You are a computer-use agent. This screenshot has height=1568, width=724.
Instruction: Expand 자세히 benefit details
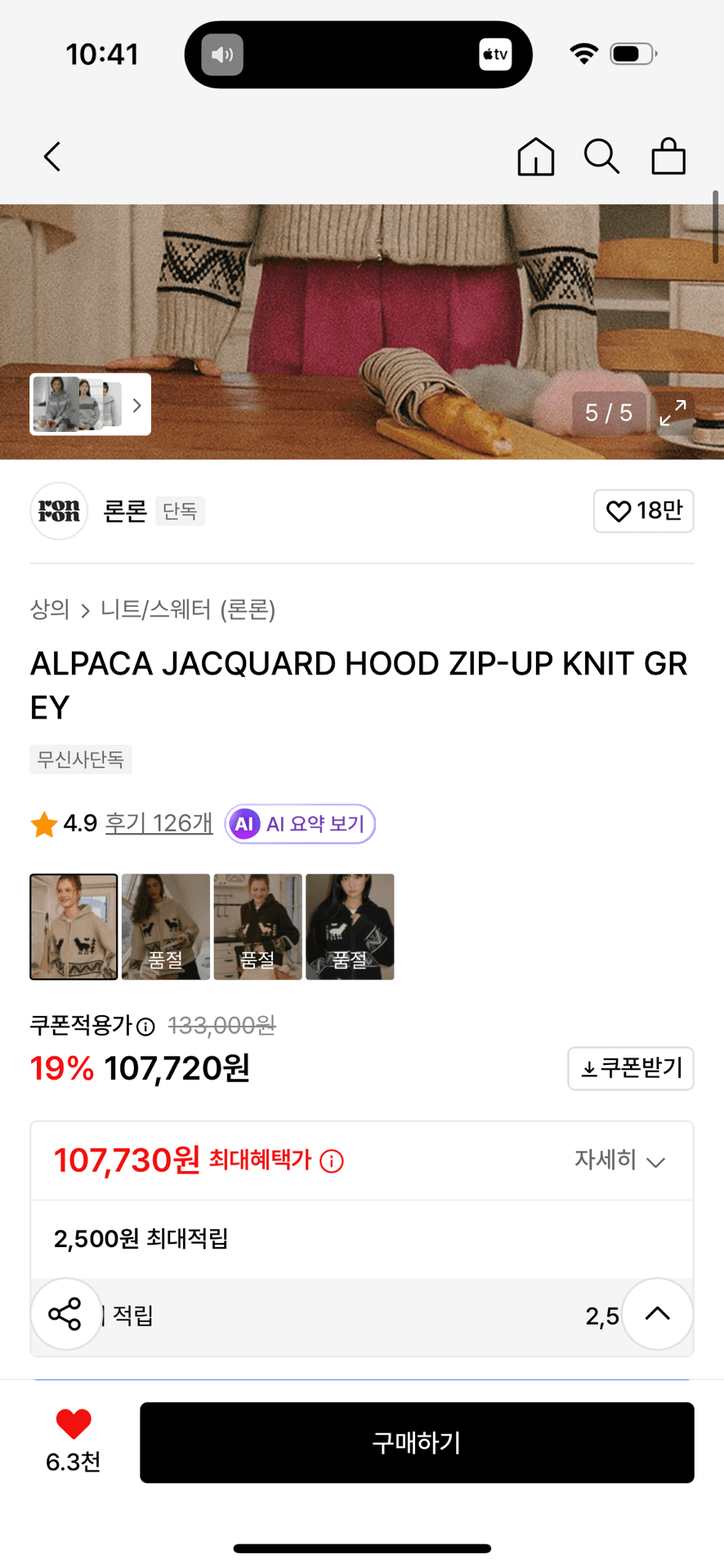(x=620, y=1160)
